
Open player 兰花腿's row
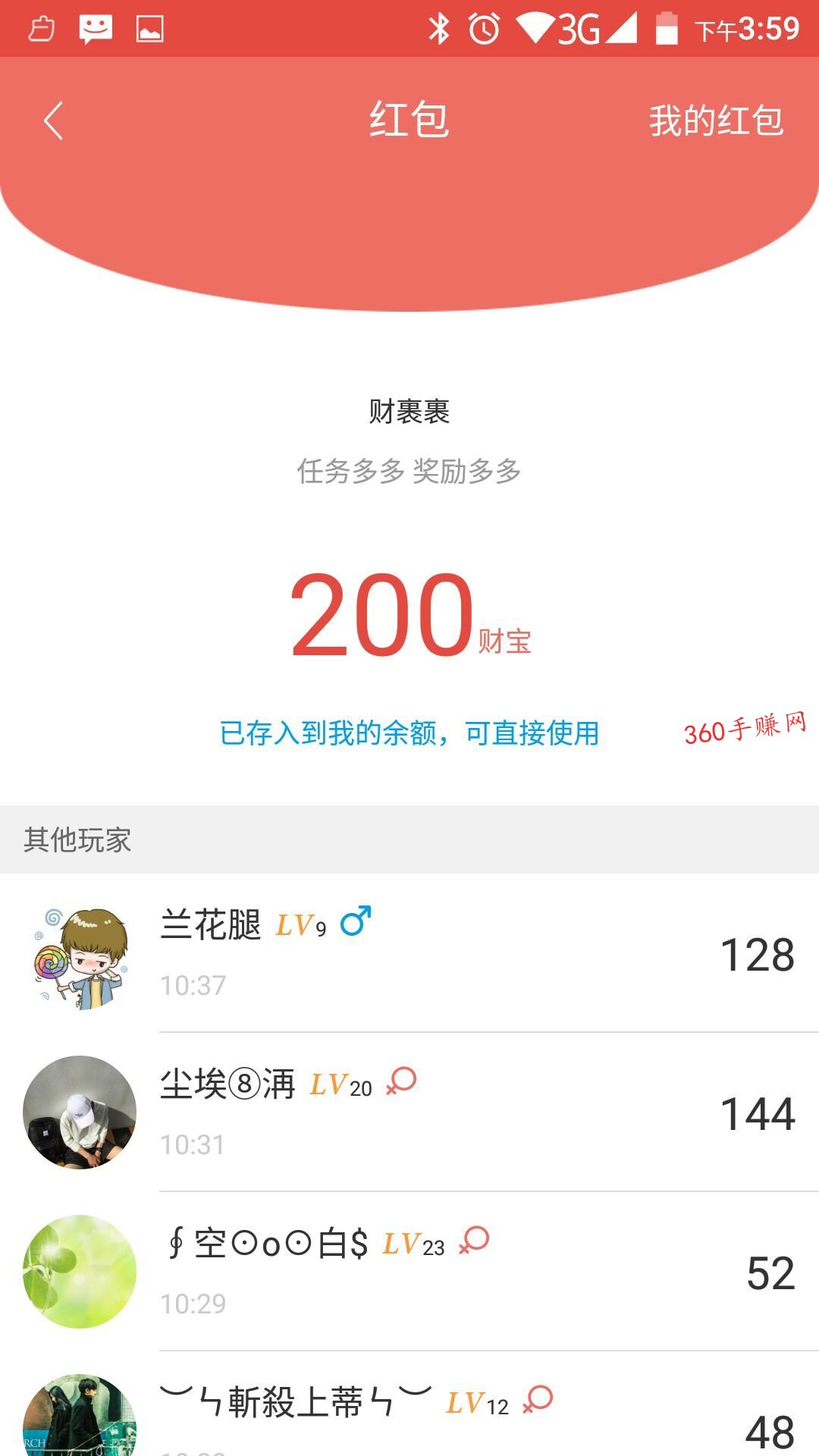[x=409, y=953]
